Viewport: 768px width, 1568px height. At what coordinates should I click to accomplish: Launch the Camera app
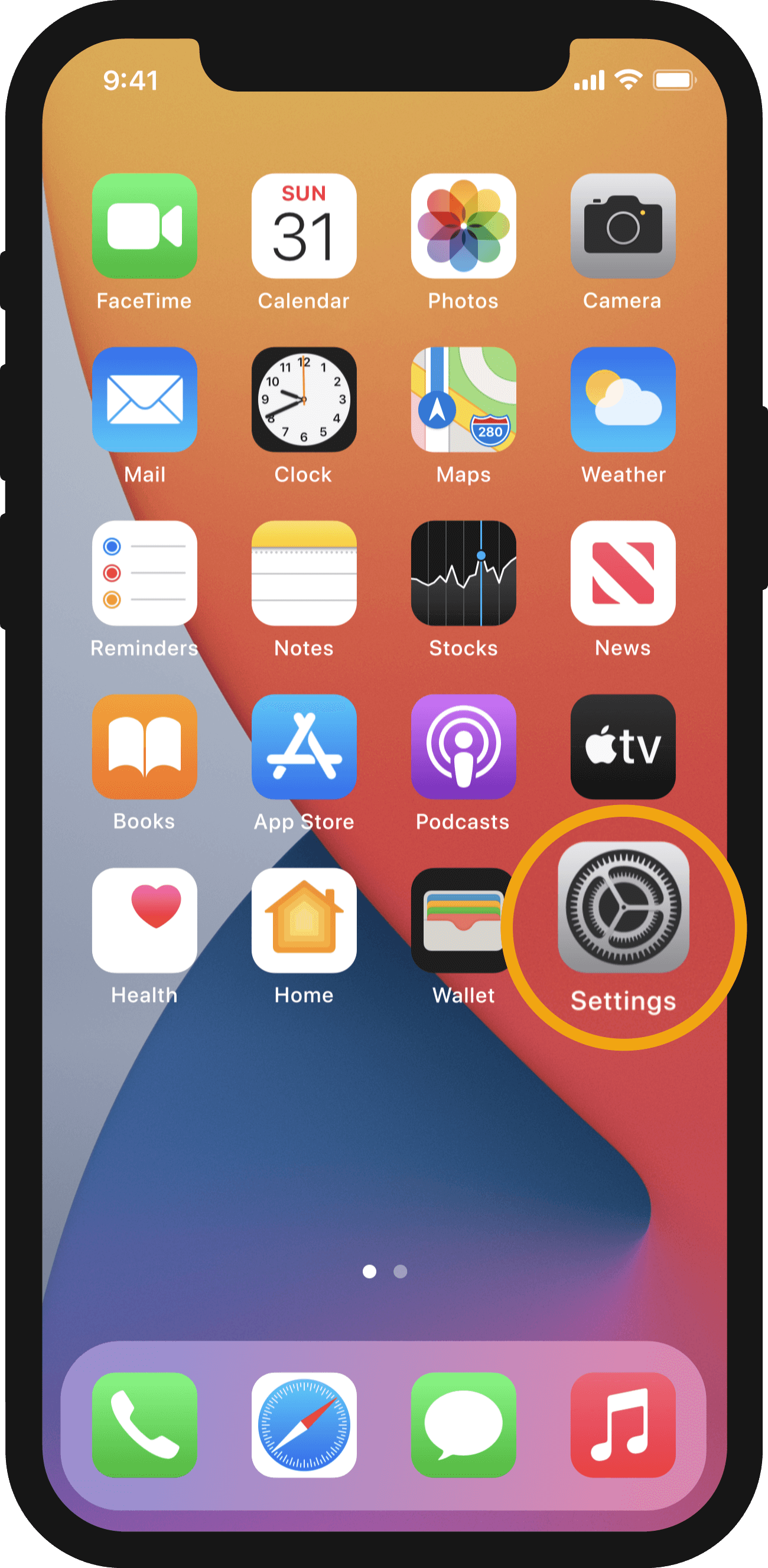click(x=623, y=226)
